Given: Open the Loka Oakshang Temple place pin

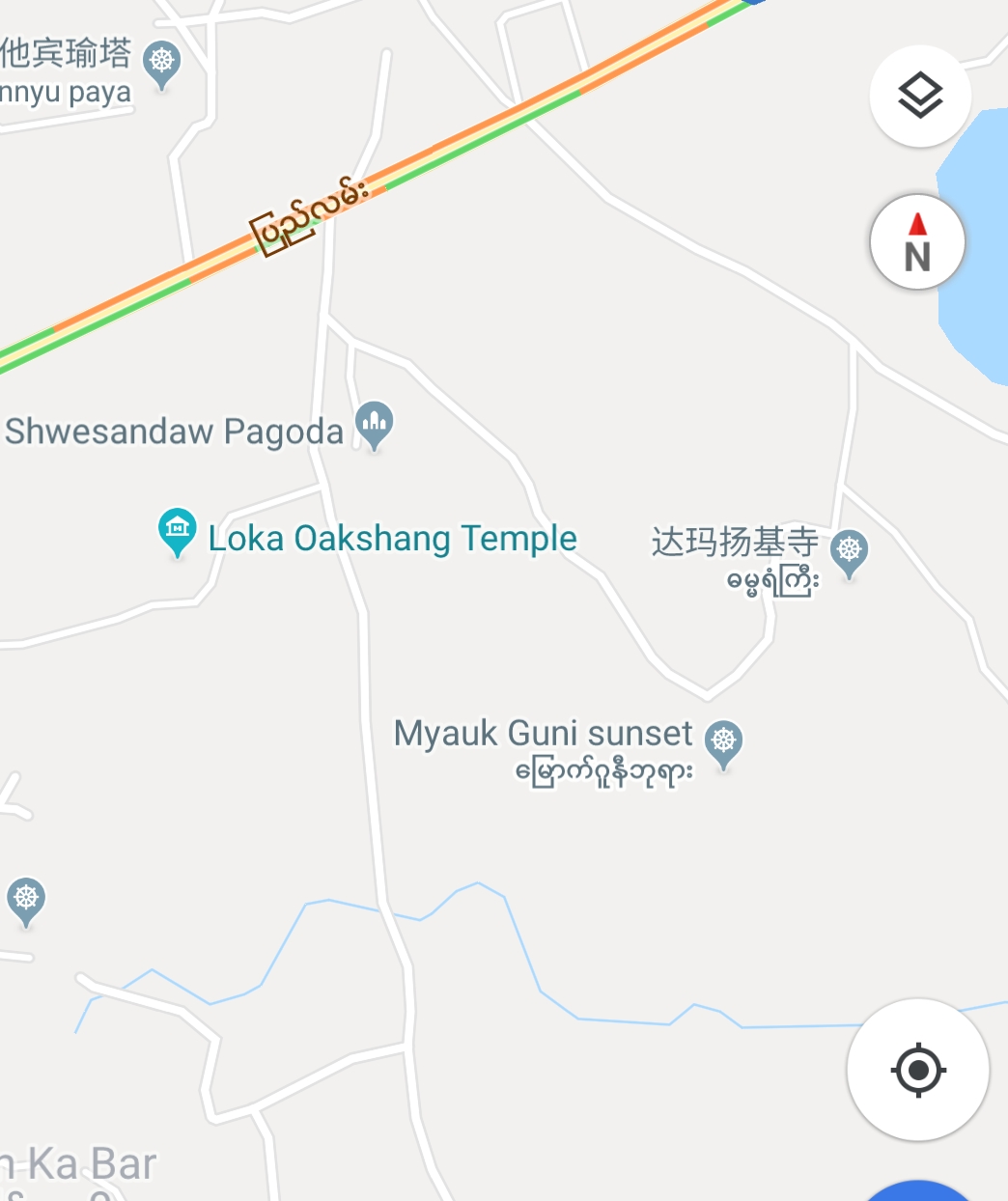Looking at the screenshot, I should (x=178, y=531).
